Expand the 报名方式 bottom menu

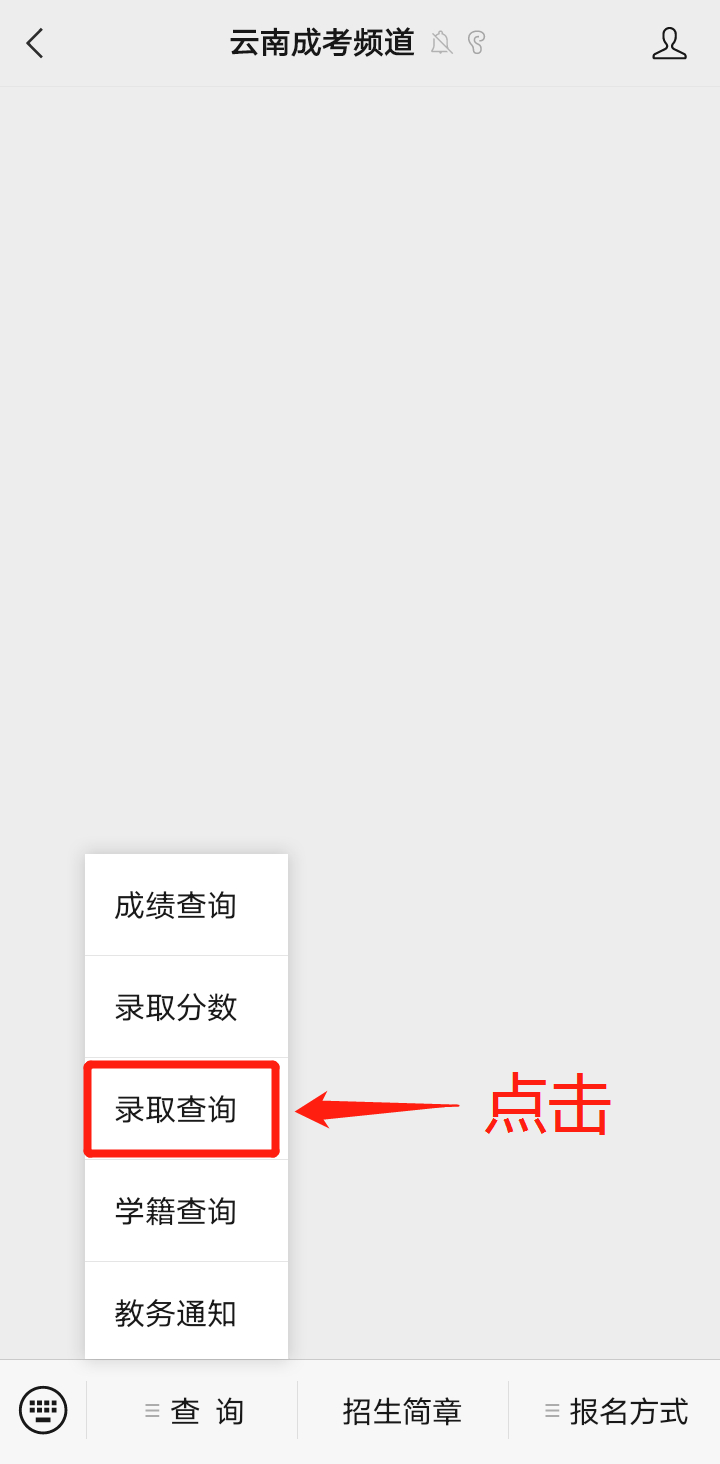tap(615, 1412)
